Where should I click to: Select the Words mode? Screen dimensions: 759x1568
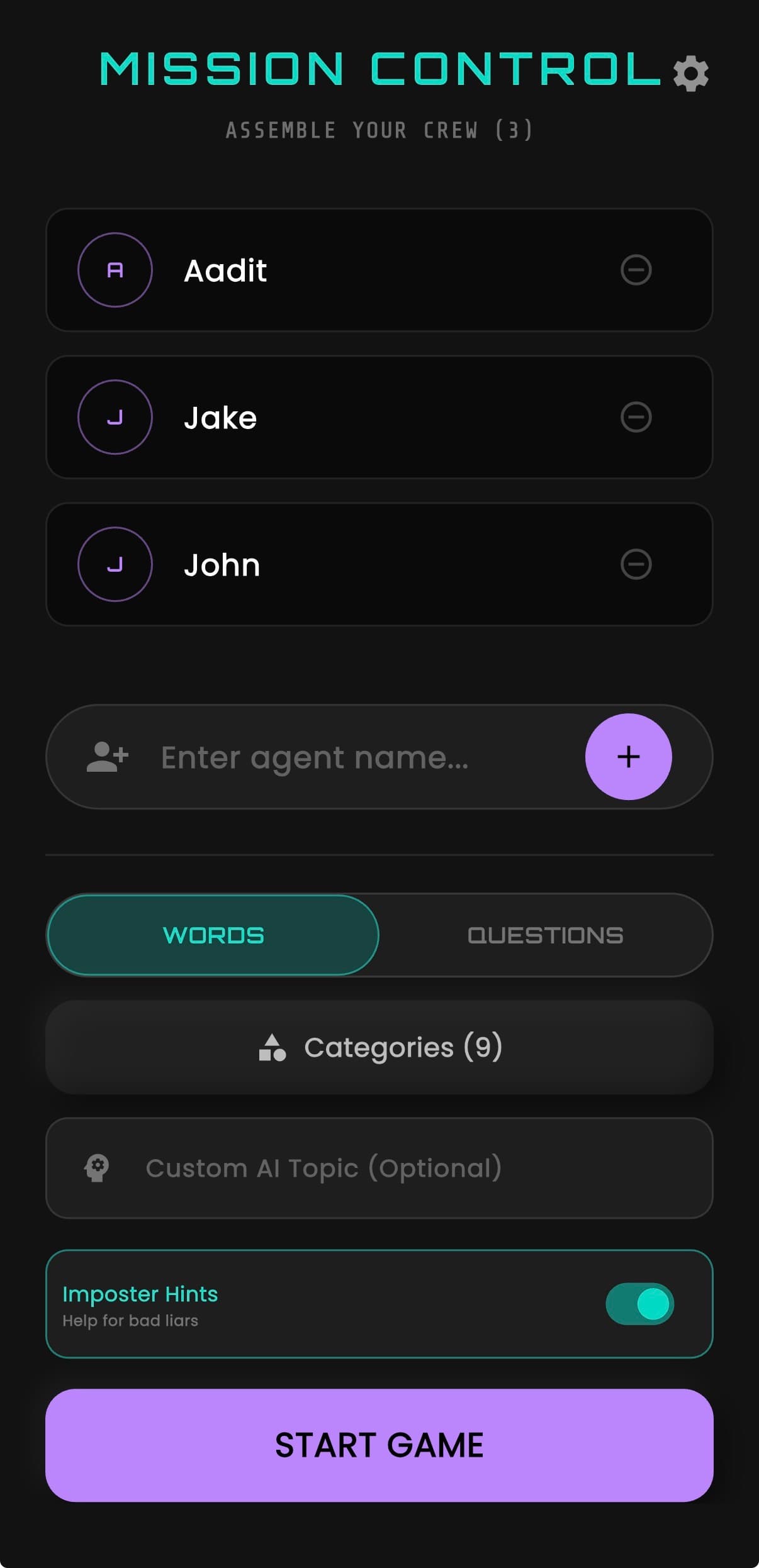213,935
